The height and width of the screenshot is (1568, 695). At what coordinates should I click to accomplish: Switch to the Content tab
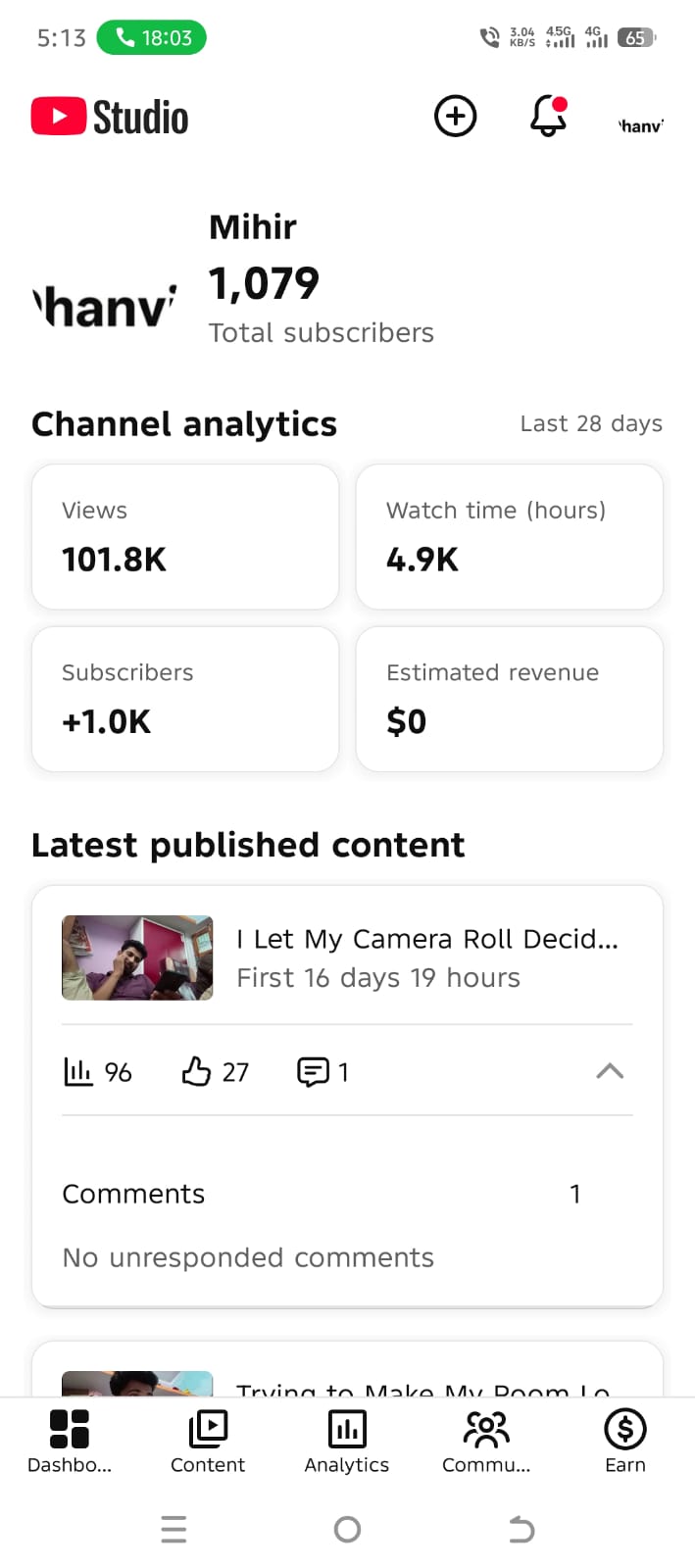[208, 1441]
